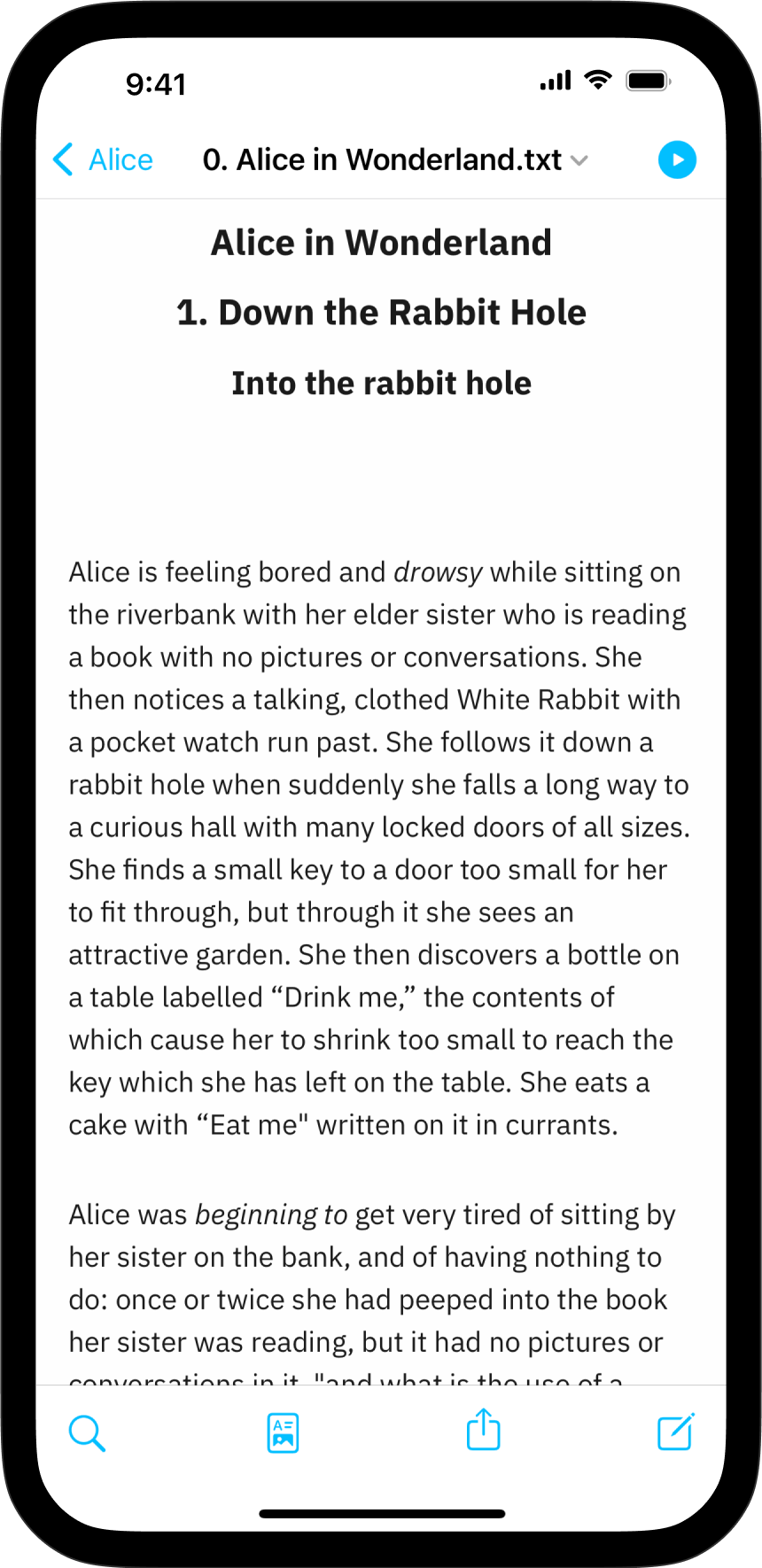Tap the 'Into the rabbit hole' subheading
The width and height of the screenshot is (762, 1568).
tap(381, 383)
